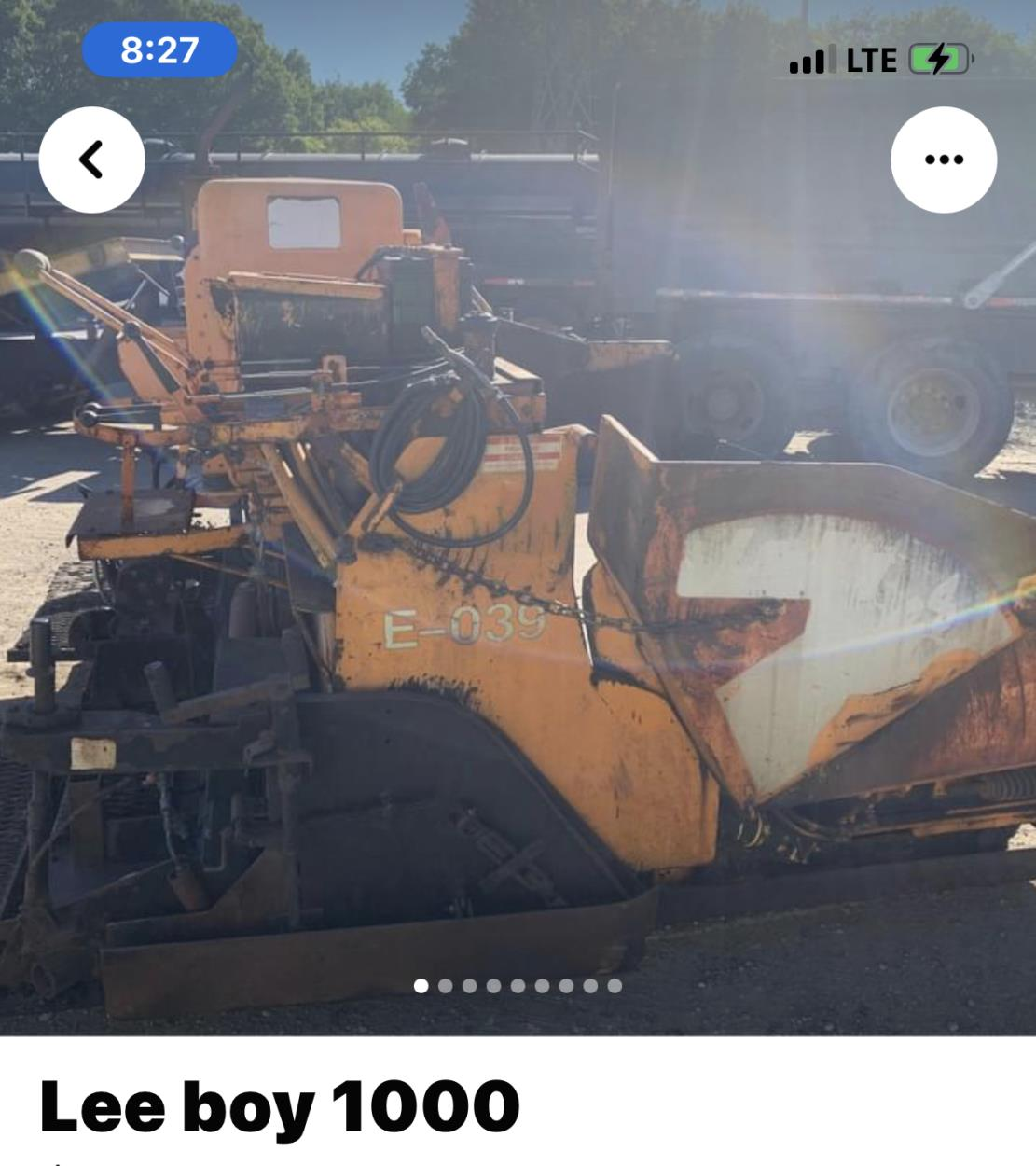Viewport: 1036px width, 1166px height.
Task: Tap the photo carousel page indicator dots
Action: coord(518,986)
